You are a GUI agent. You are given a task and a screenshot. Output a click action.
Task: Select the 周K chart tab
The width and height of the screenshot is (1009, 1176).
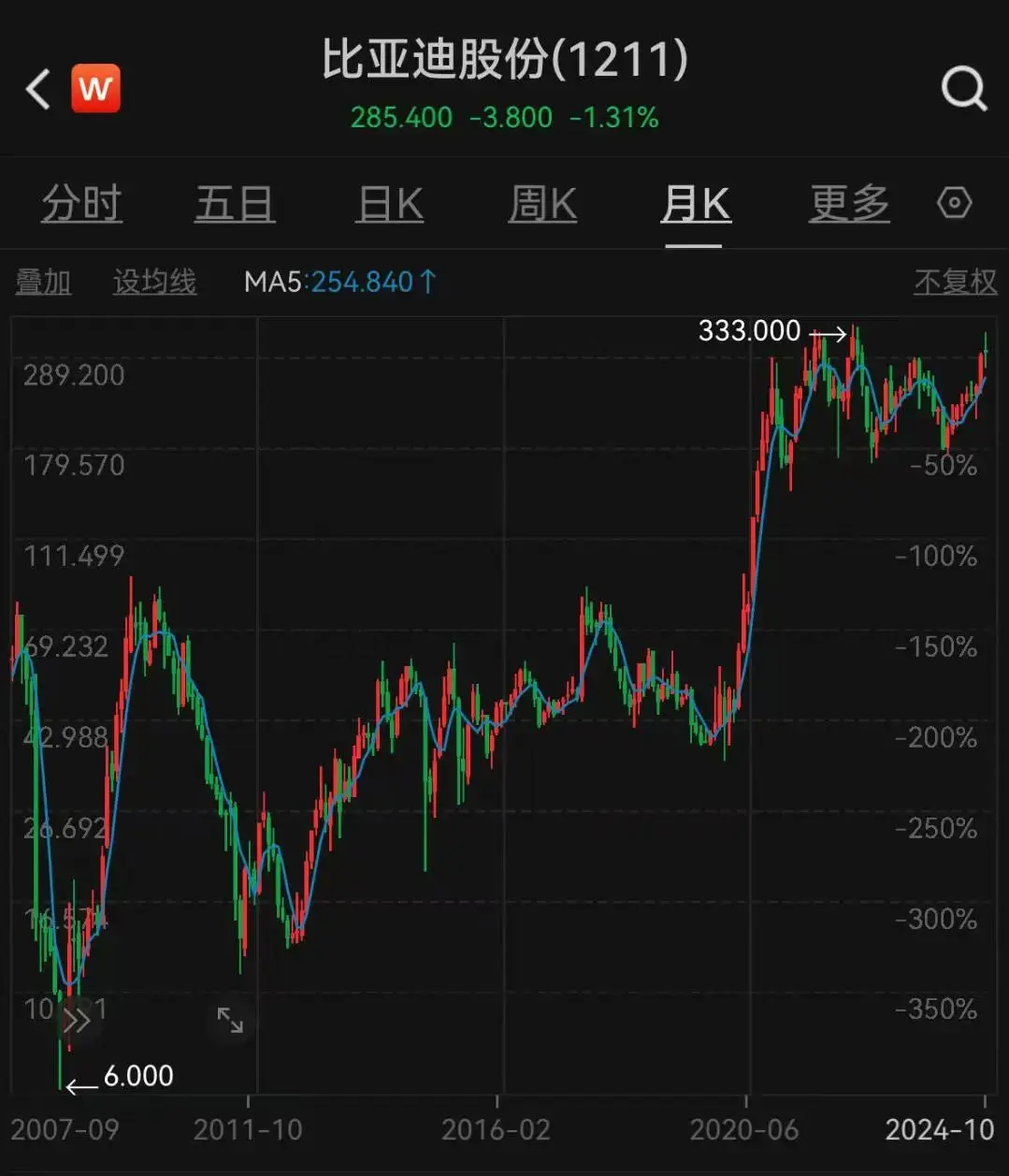pyautogui.click(x=542, y=204)
